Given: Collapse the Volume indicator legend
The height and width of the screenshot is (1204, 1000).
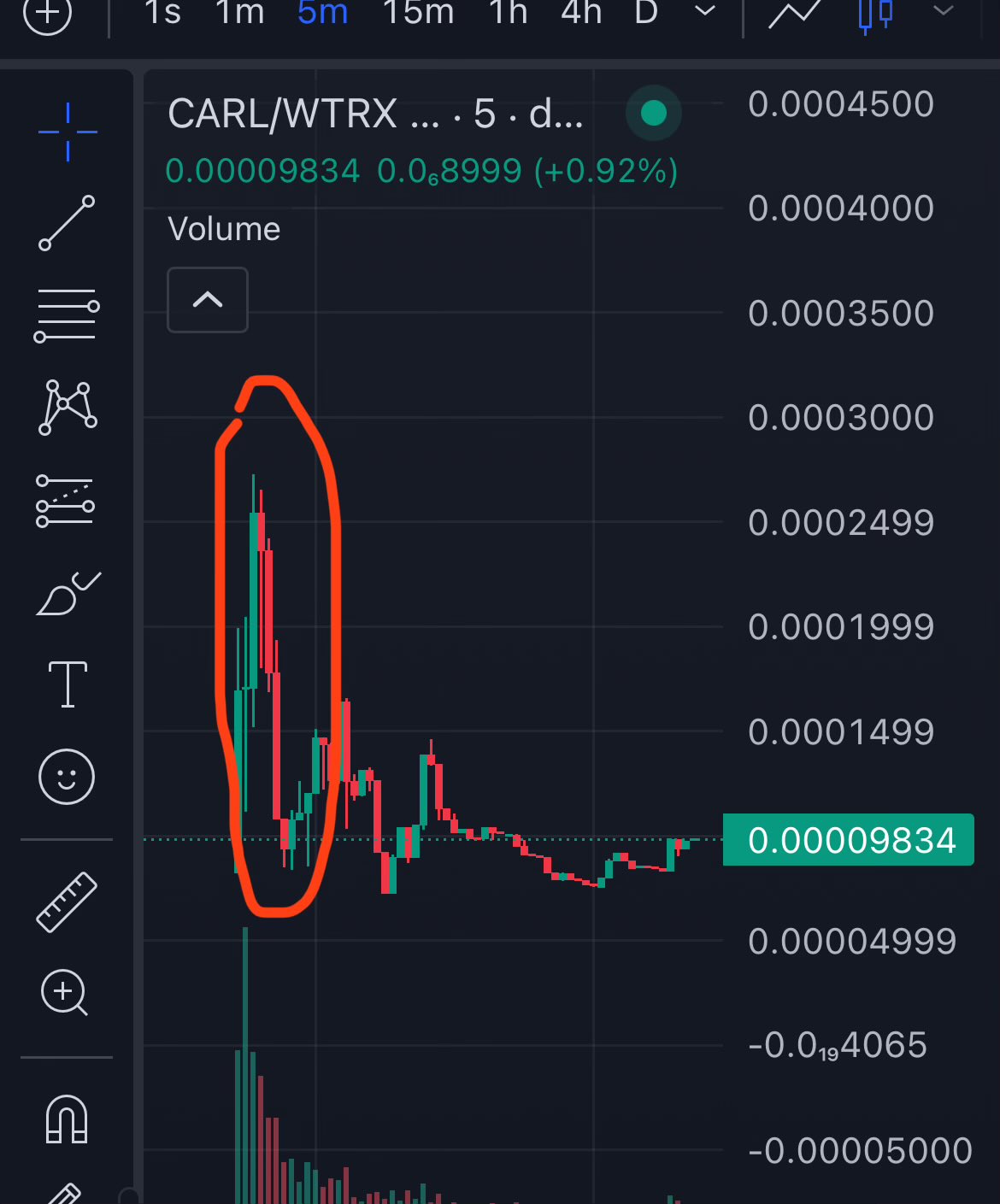Looking at the screenshot, I should click(x=208, y=300).
